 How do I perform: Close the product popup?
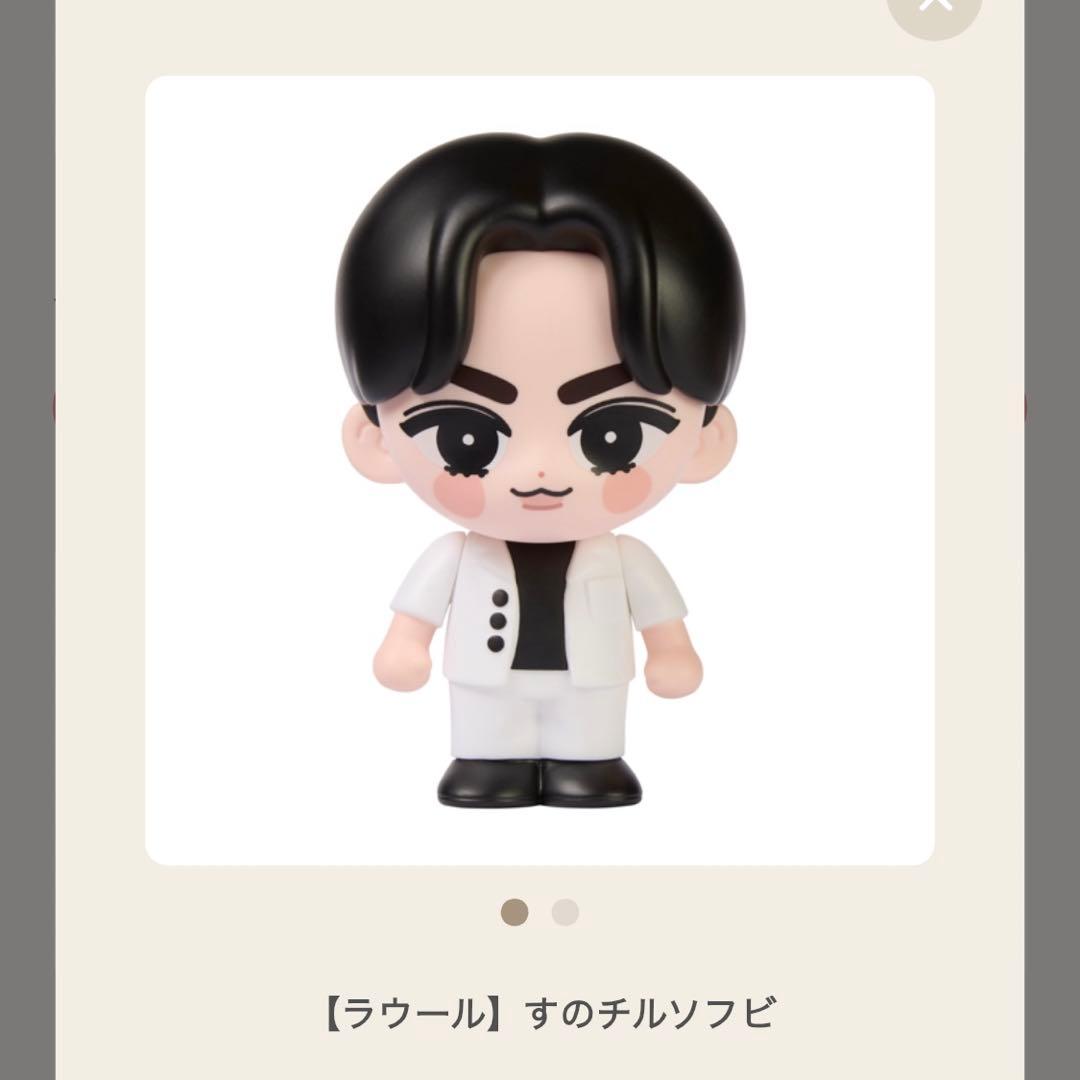pos(935,10)
